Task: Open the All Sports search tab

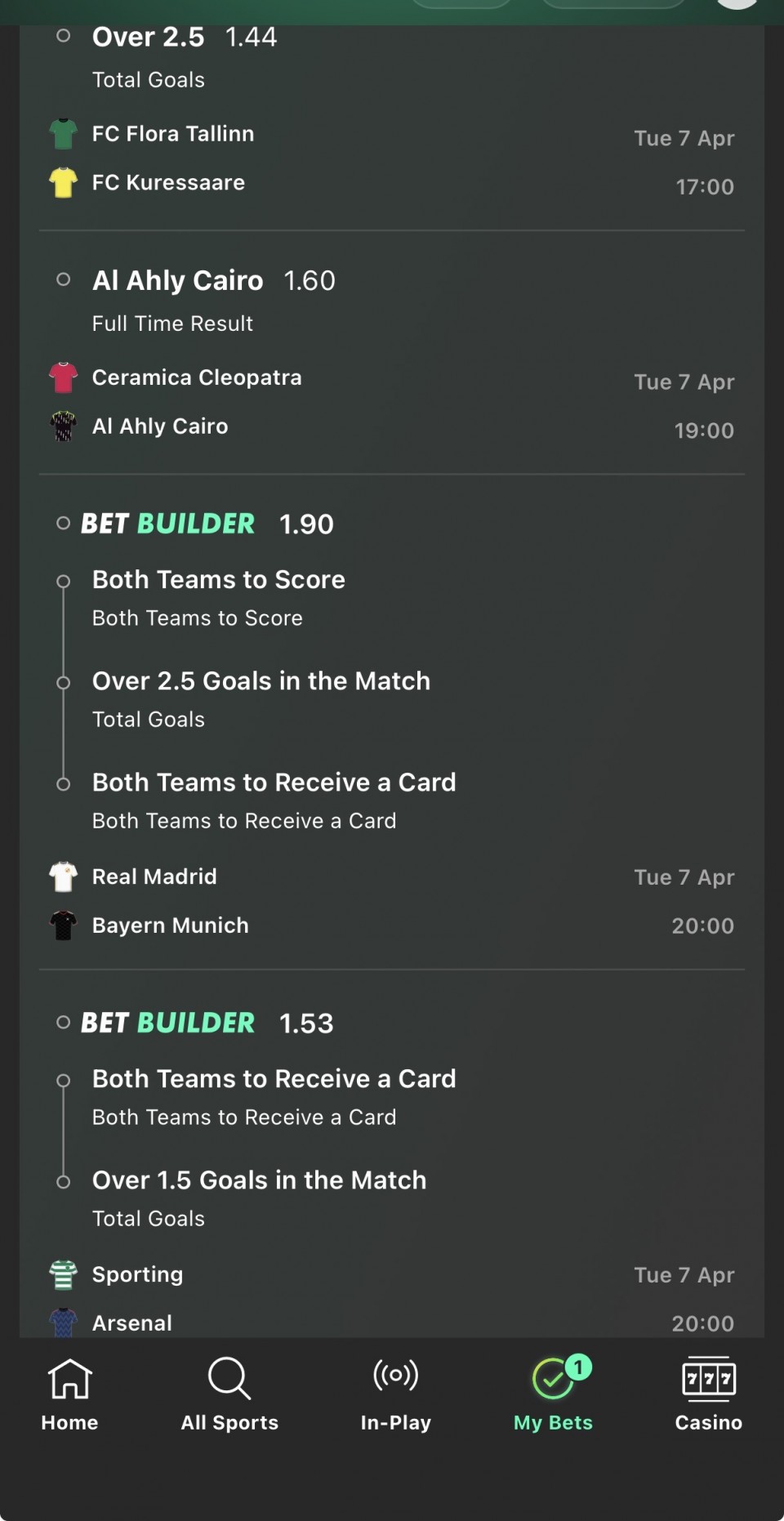Action: (229, 1394)
